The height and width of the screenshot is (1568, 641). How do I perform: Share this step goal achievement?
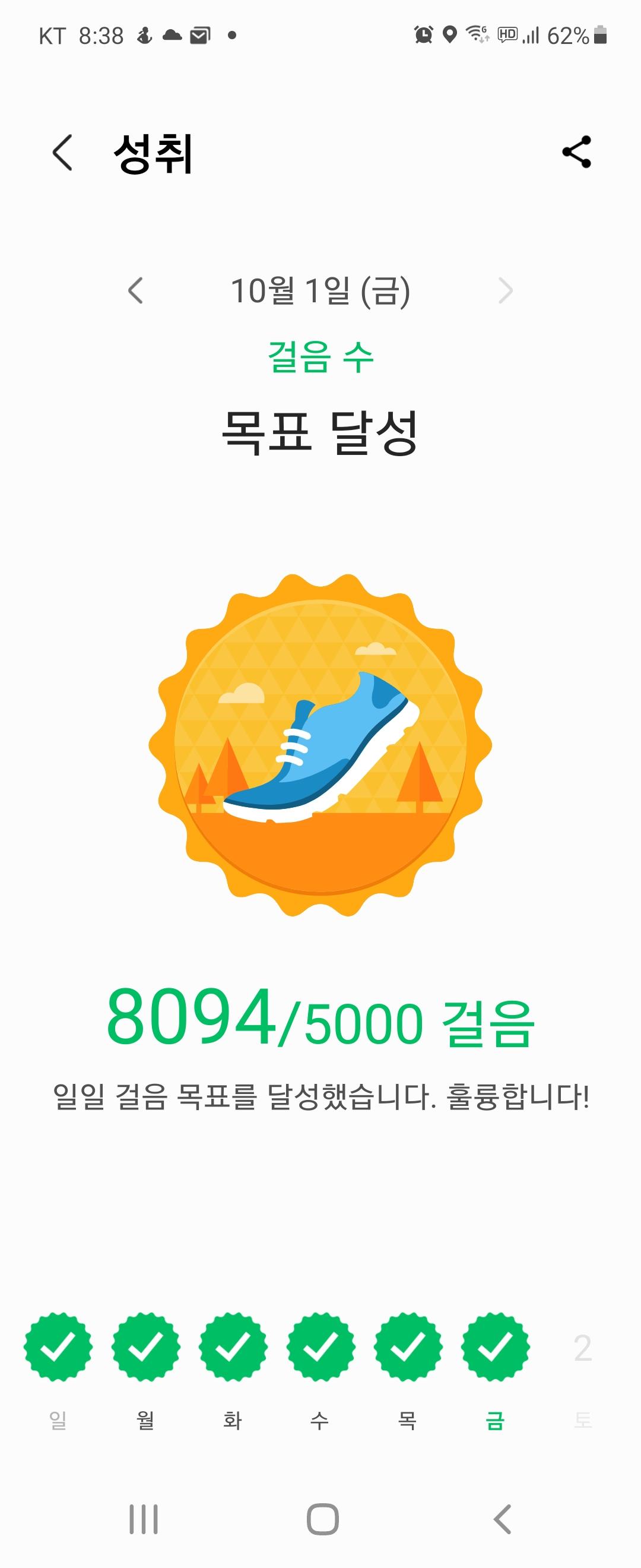tap(576, 151)
